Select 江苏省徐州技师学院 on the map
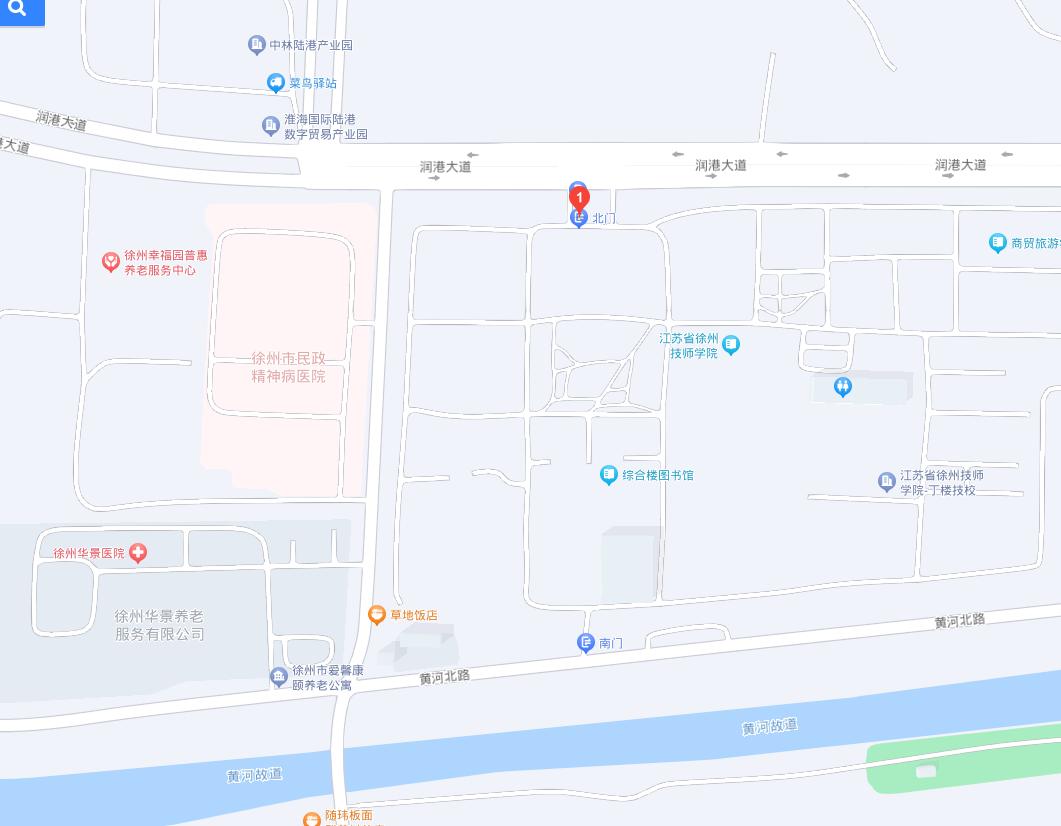 731,345
